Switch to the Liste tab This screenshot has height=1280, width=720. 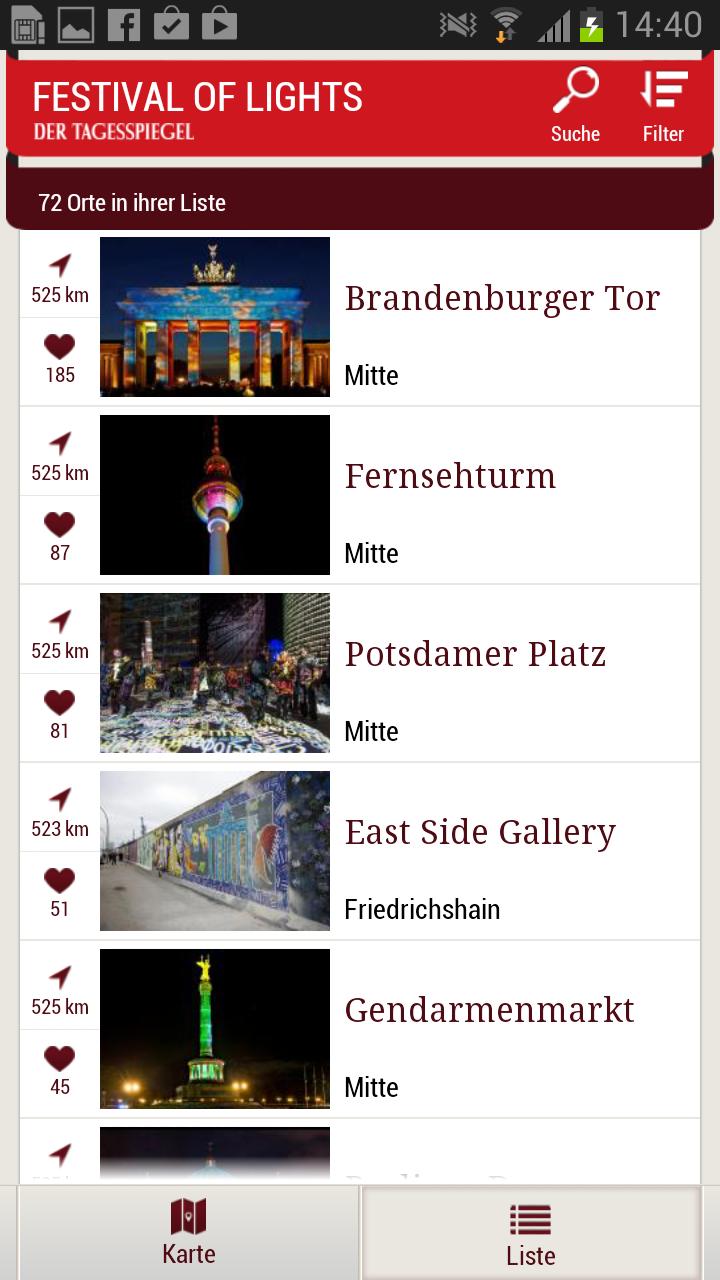pos(530,1232)
